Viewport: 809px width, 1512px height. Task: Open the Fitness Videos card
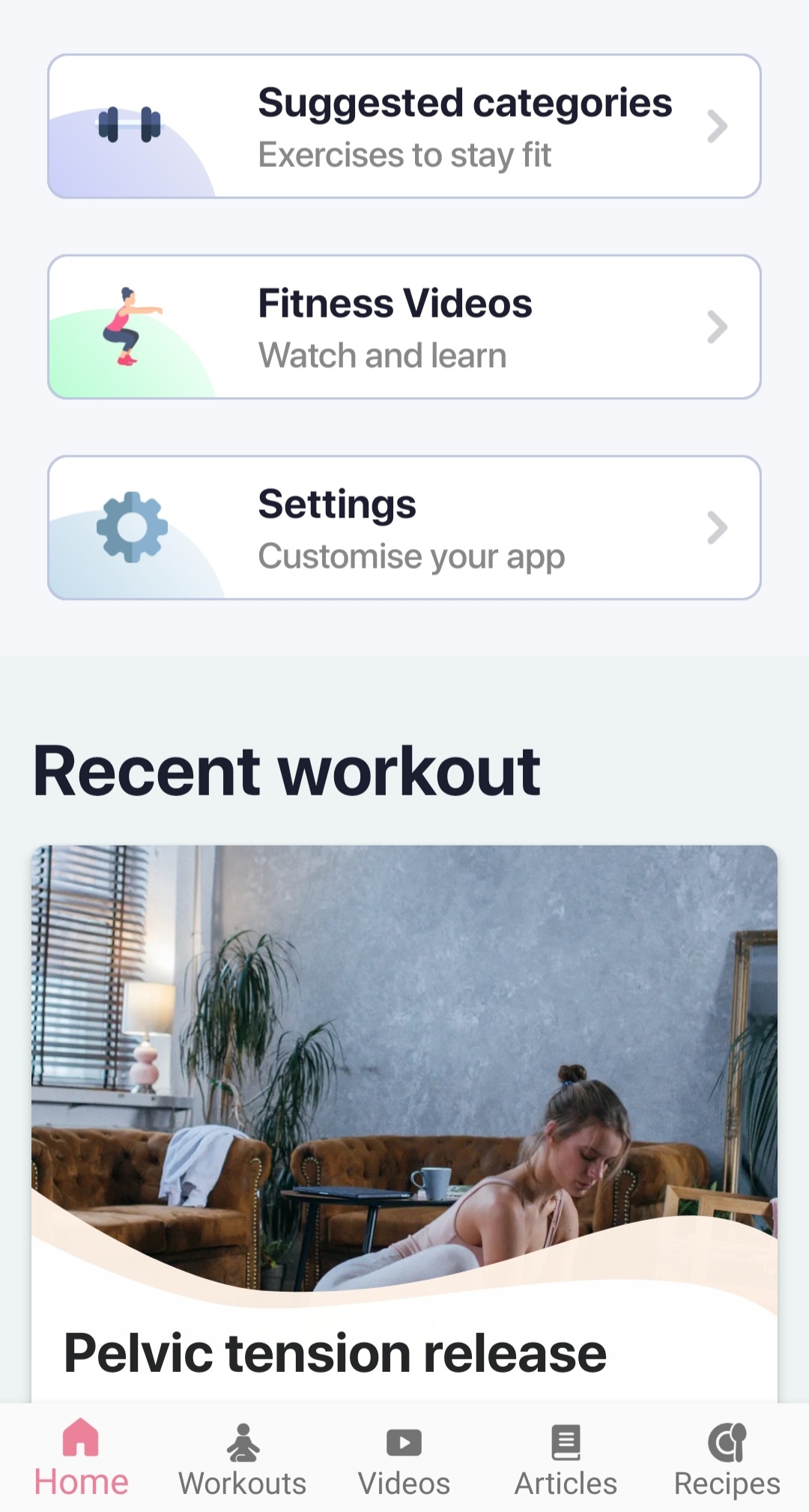404,327
